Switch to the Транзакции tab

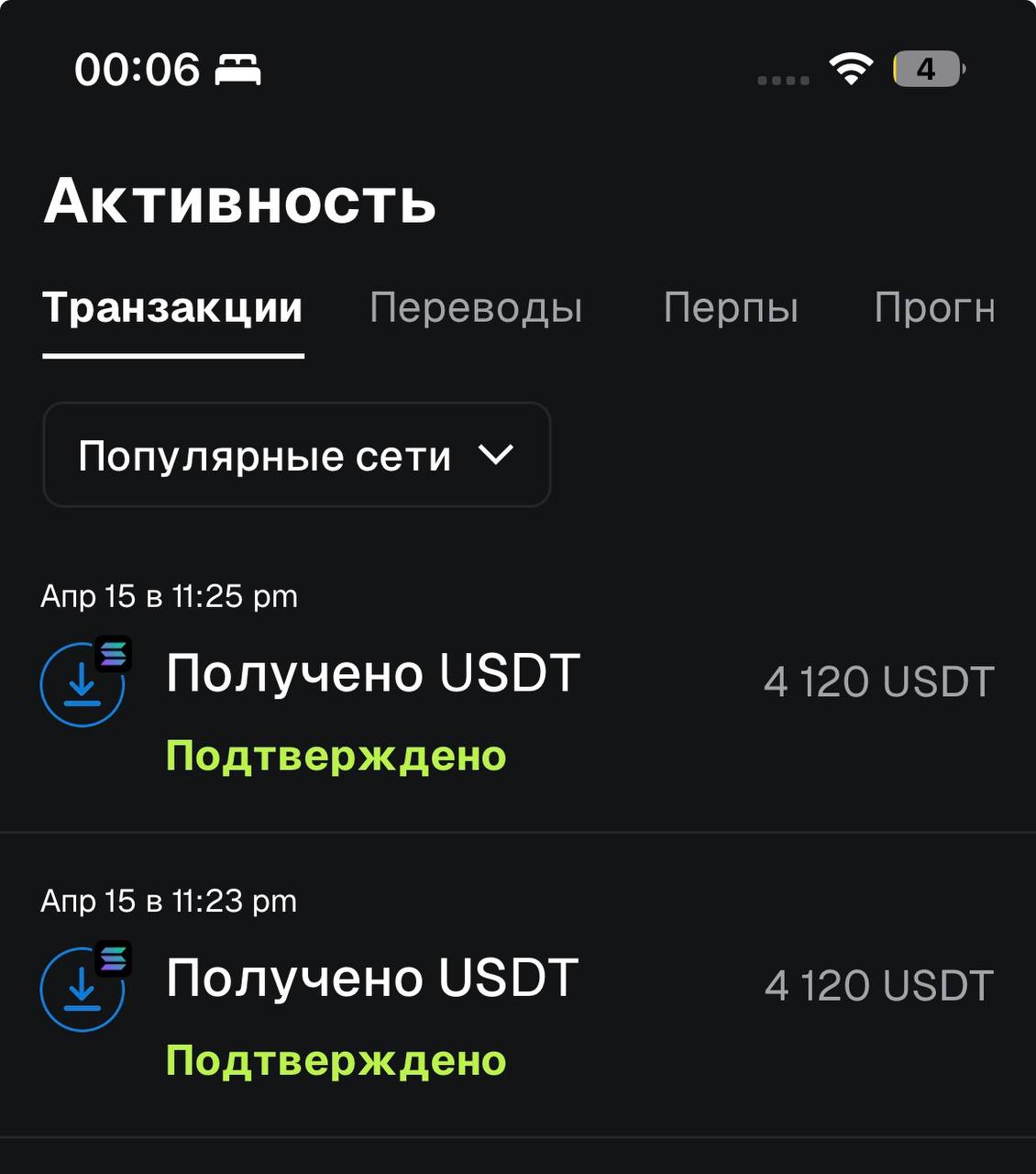[172, 308]
